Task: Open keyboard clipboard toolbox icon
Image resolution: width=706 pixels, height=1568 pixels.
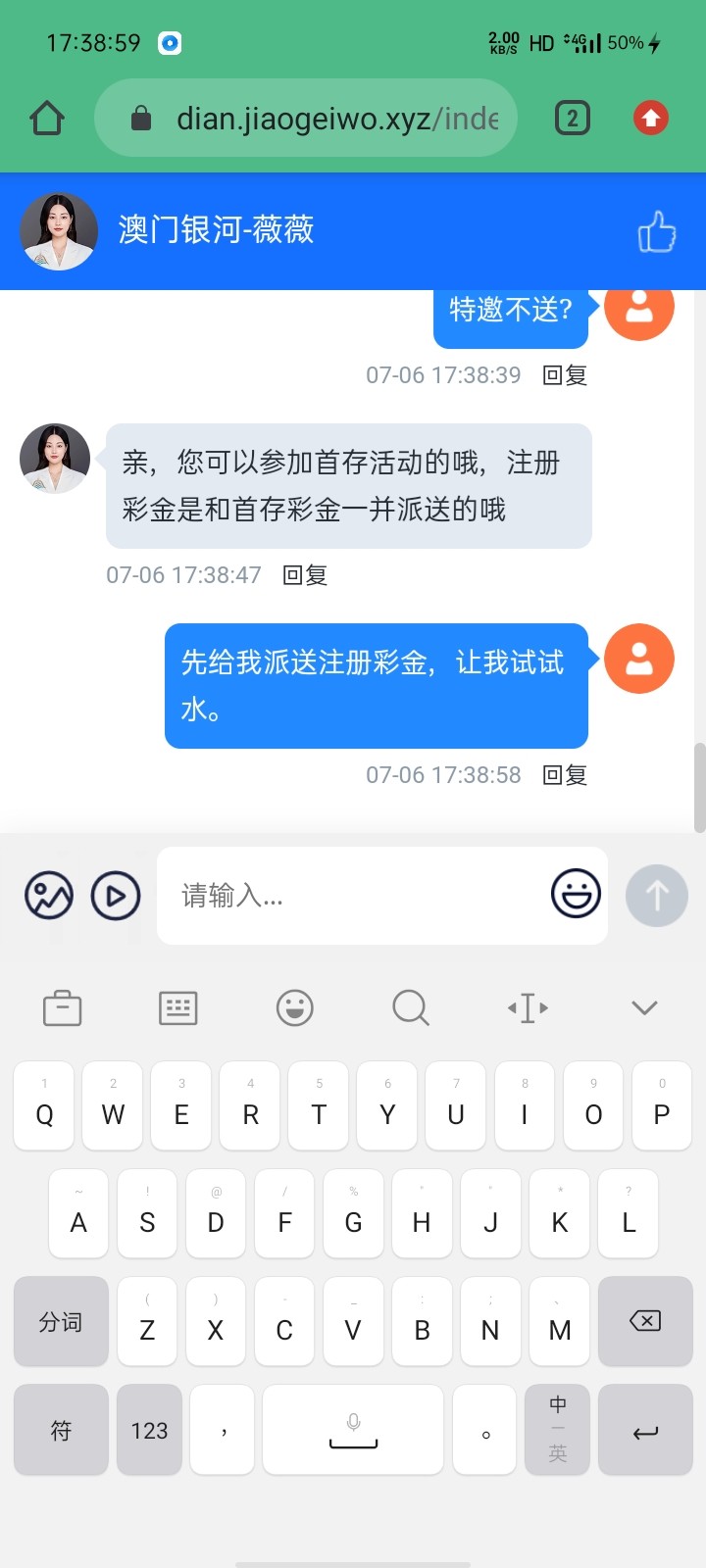Action: point(63,1007)
